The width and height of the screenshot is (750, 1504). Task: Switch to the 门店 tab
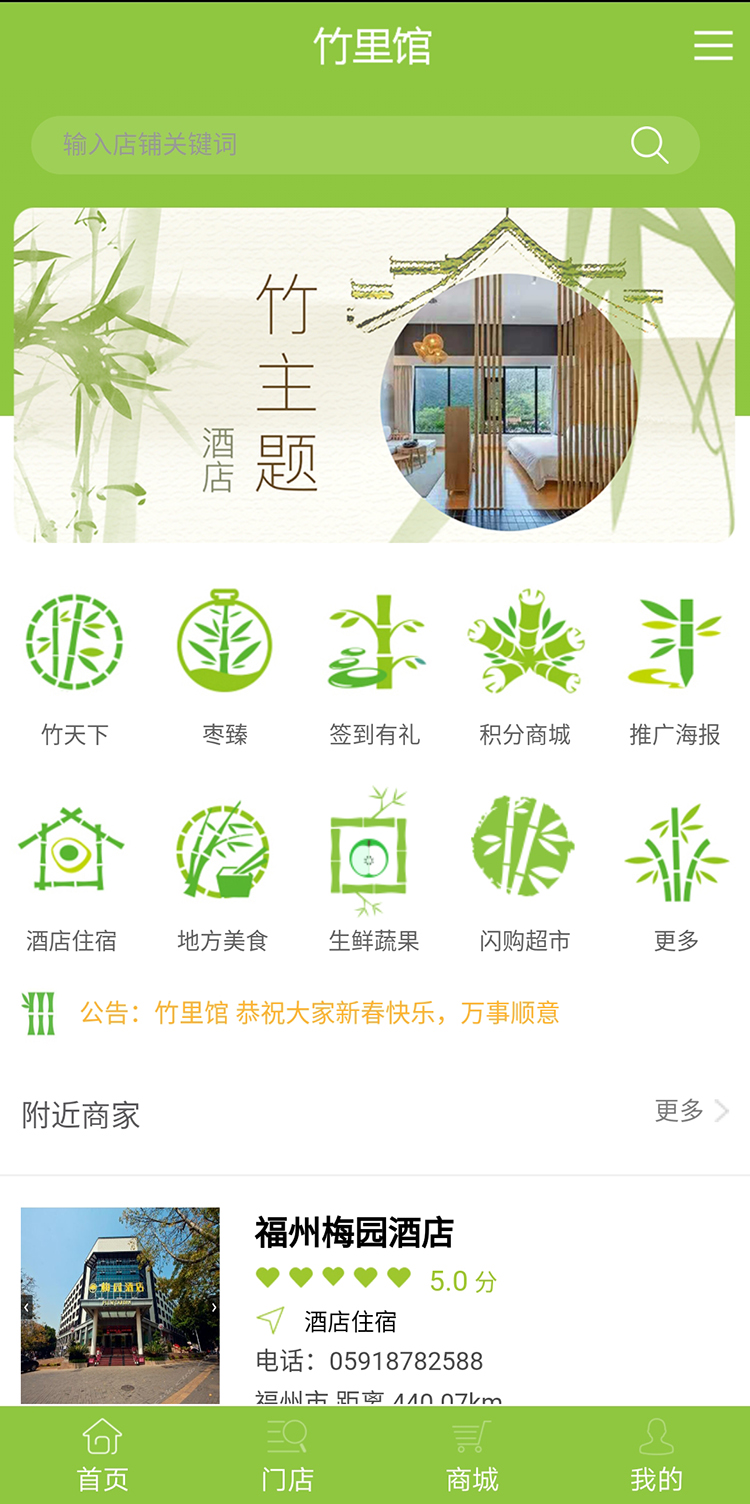pos(288,1456)
